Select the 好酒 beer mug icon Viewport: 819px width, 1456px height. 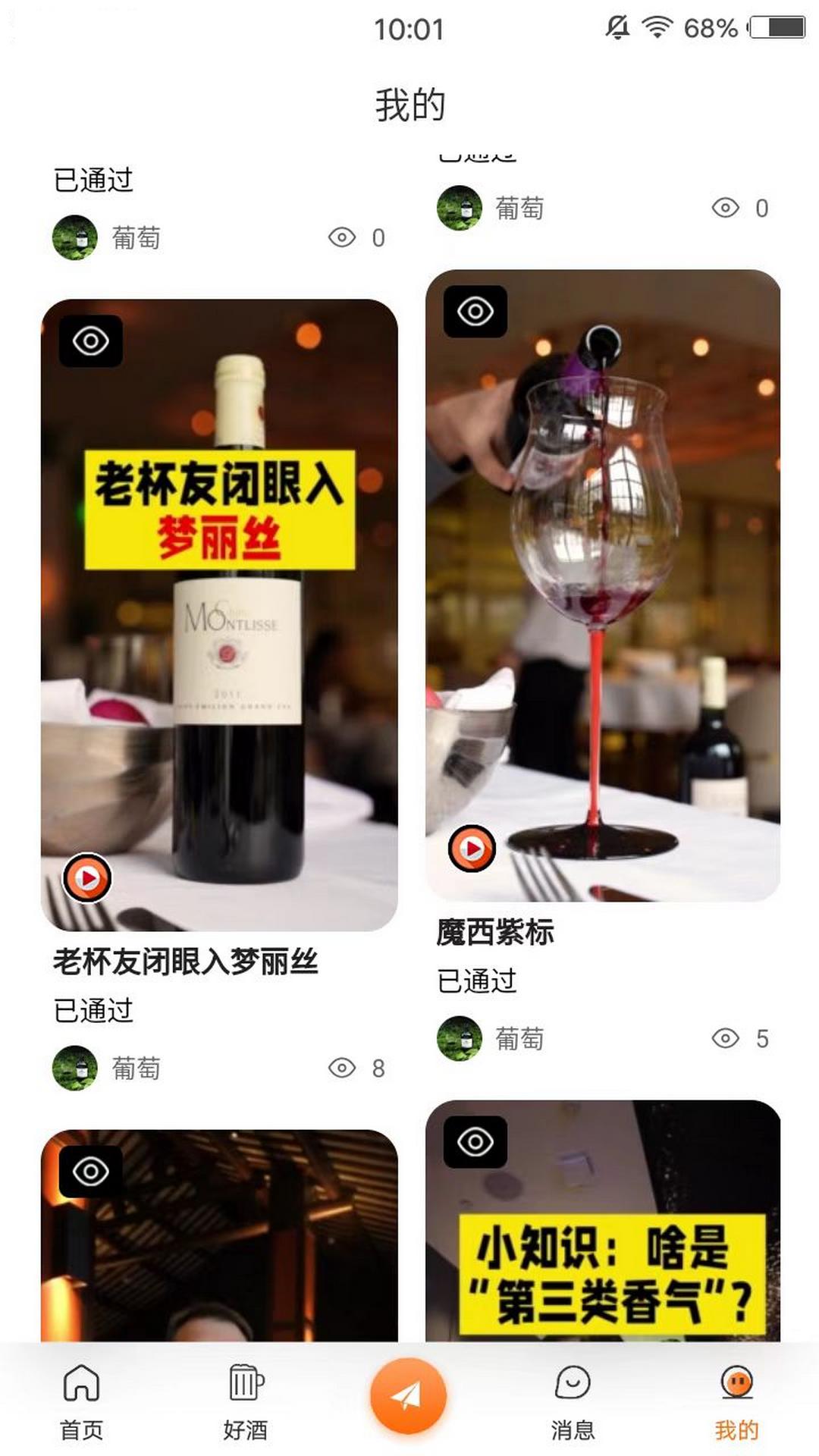point(246,1382)
